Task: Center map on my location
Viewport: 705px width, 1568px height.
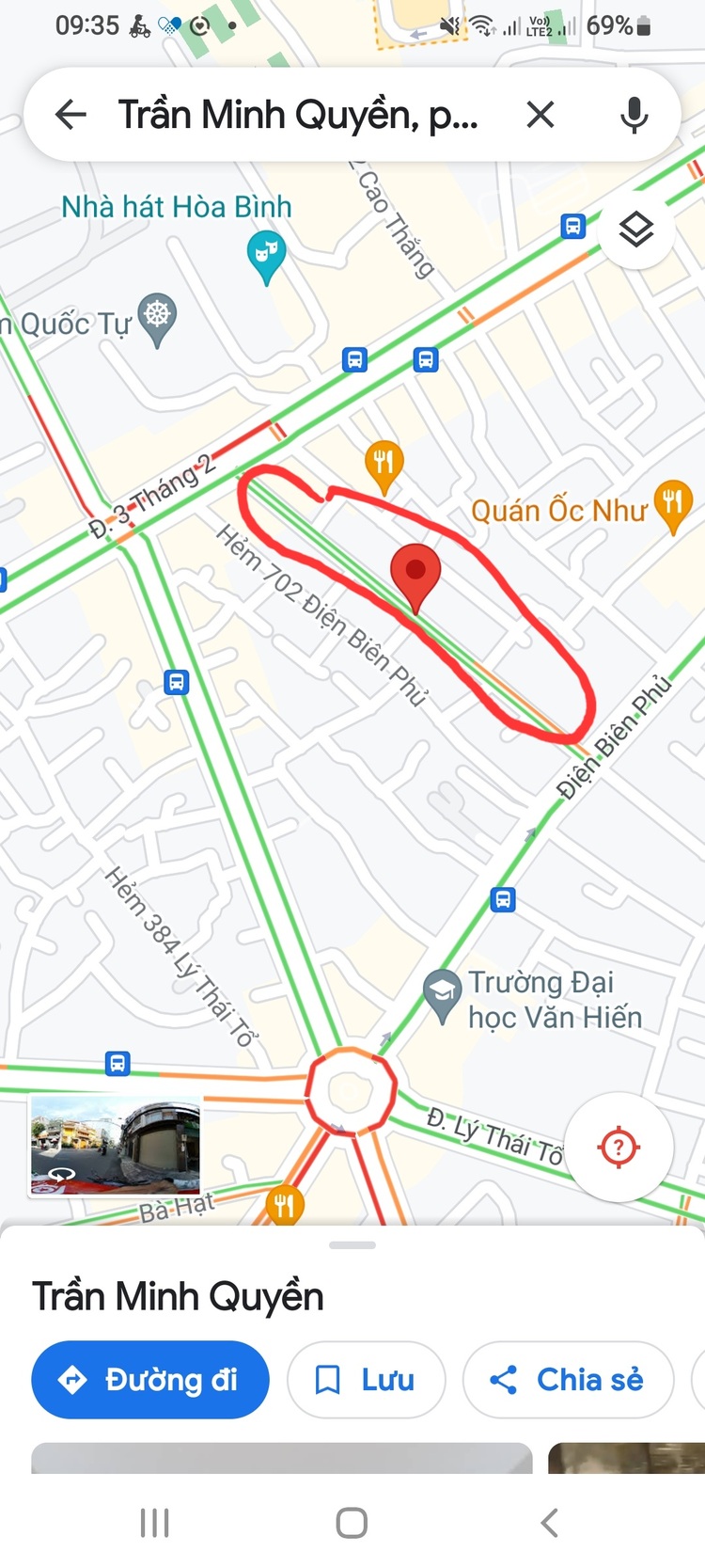Action: (x=619, y=1147)
